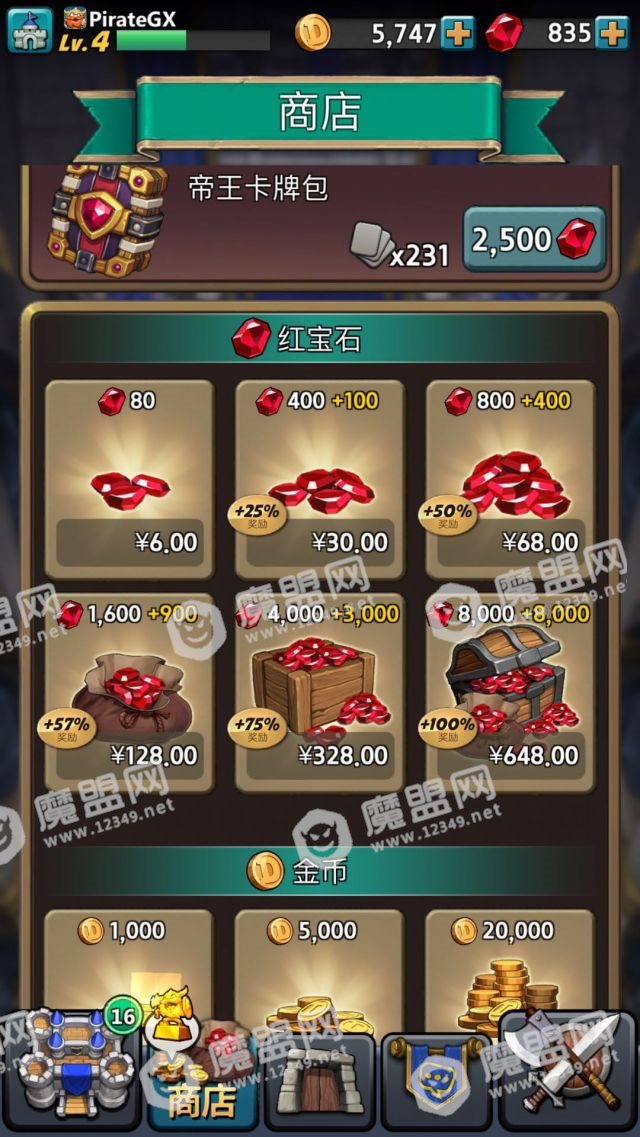Buy 帝王卡牌包 for 2,500 rubies
Screen dimensions: 640x1137
click(x=534, y=240)
